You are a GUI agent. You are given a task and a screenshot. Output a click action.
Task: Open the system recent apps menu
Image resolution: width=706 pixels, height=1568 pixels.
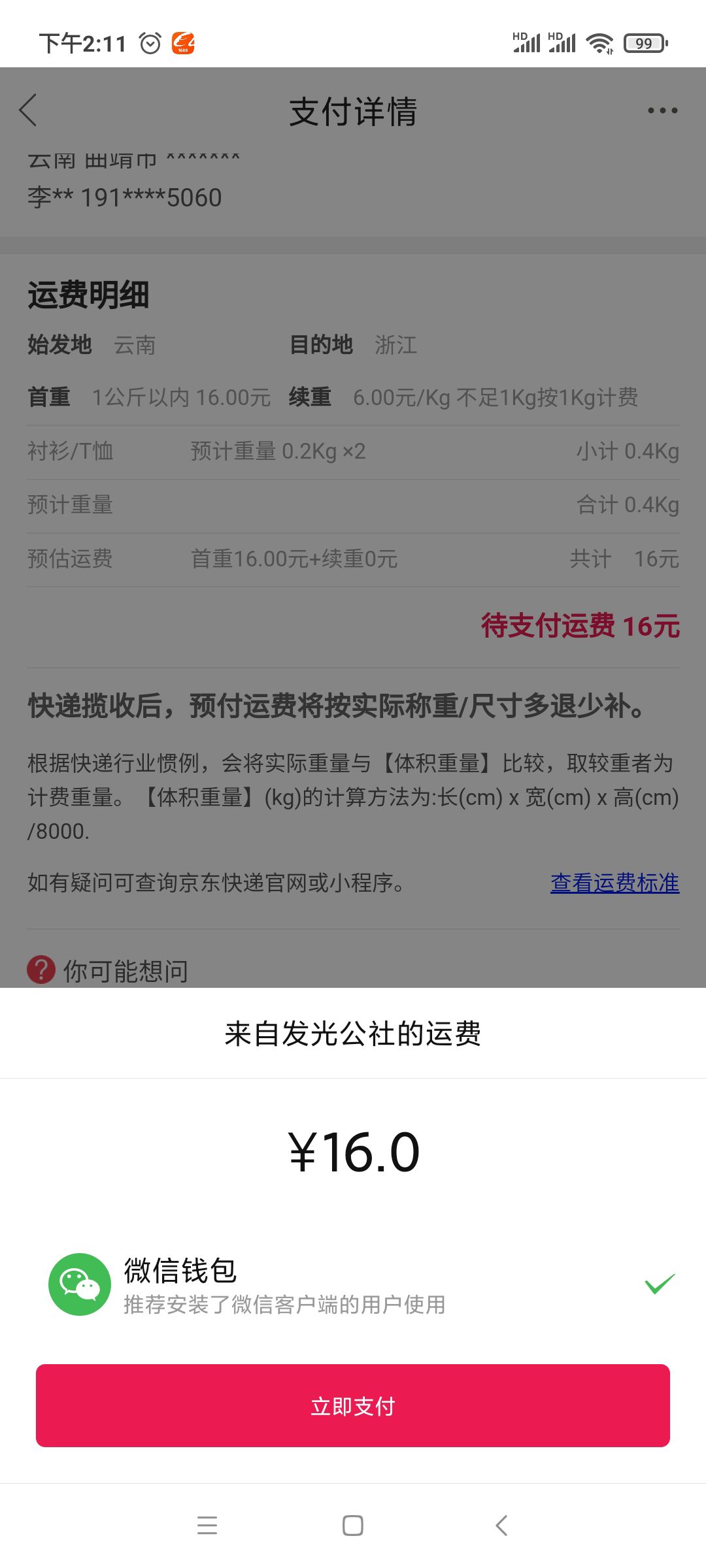coord(207,1526)
